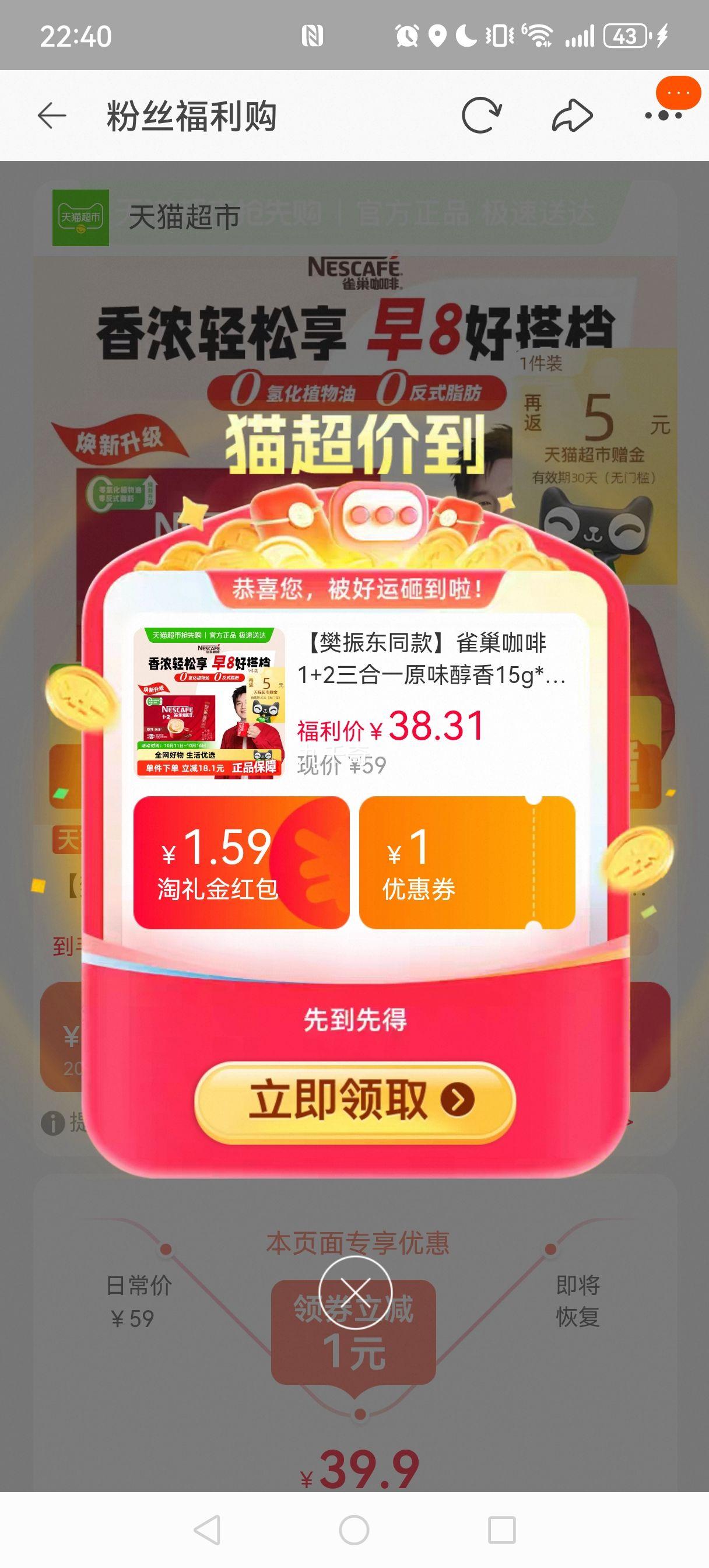
Task: Open recent apps from navigation bar
Action: pos(502,1529)
